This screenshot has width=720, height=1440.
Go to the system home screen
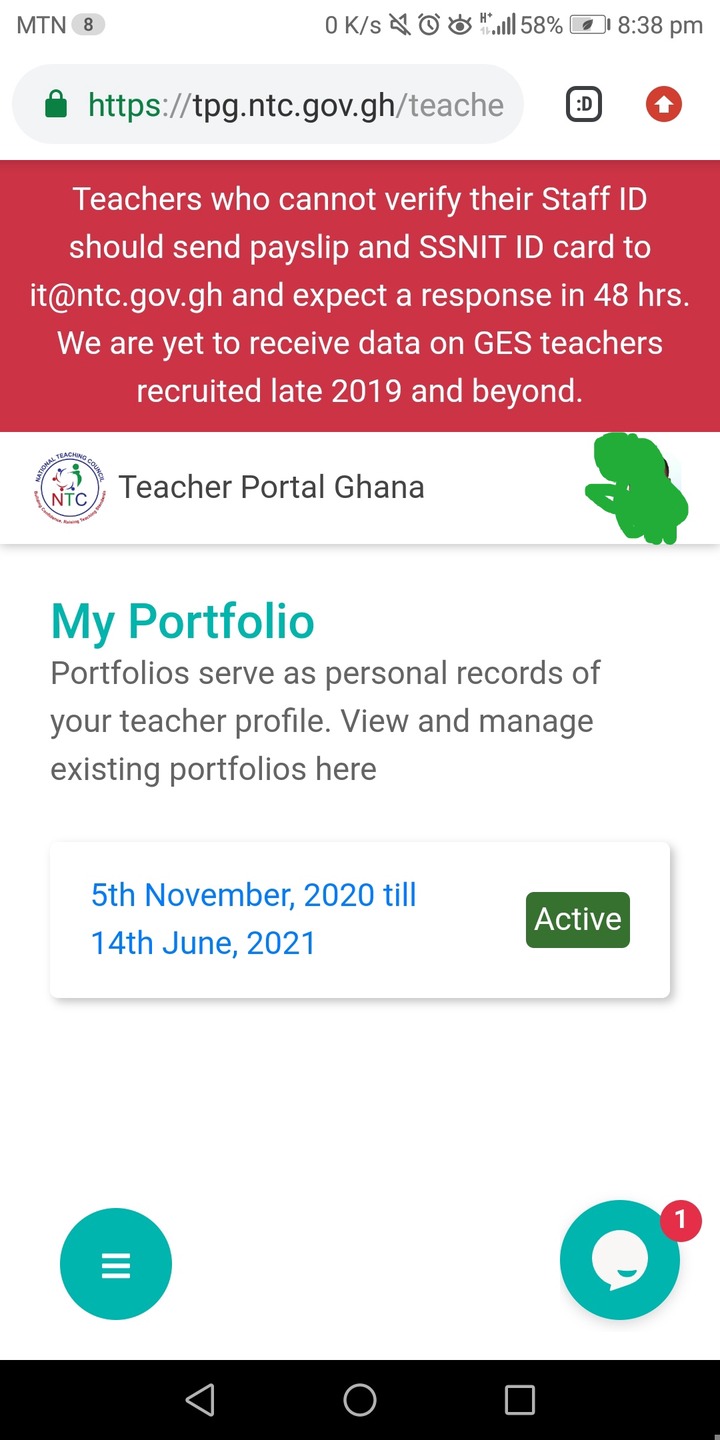coord(360,1400)
